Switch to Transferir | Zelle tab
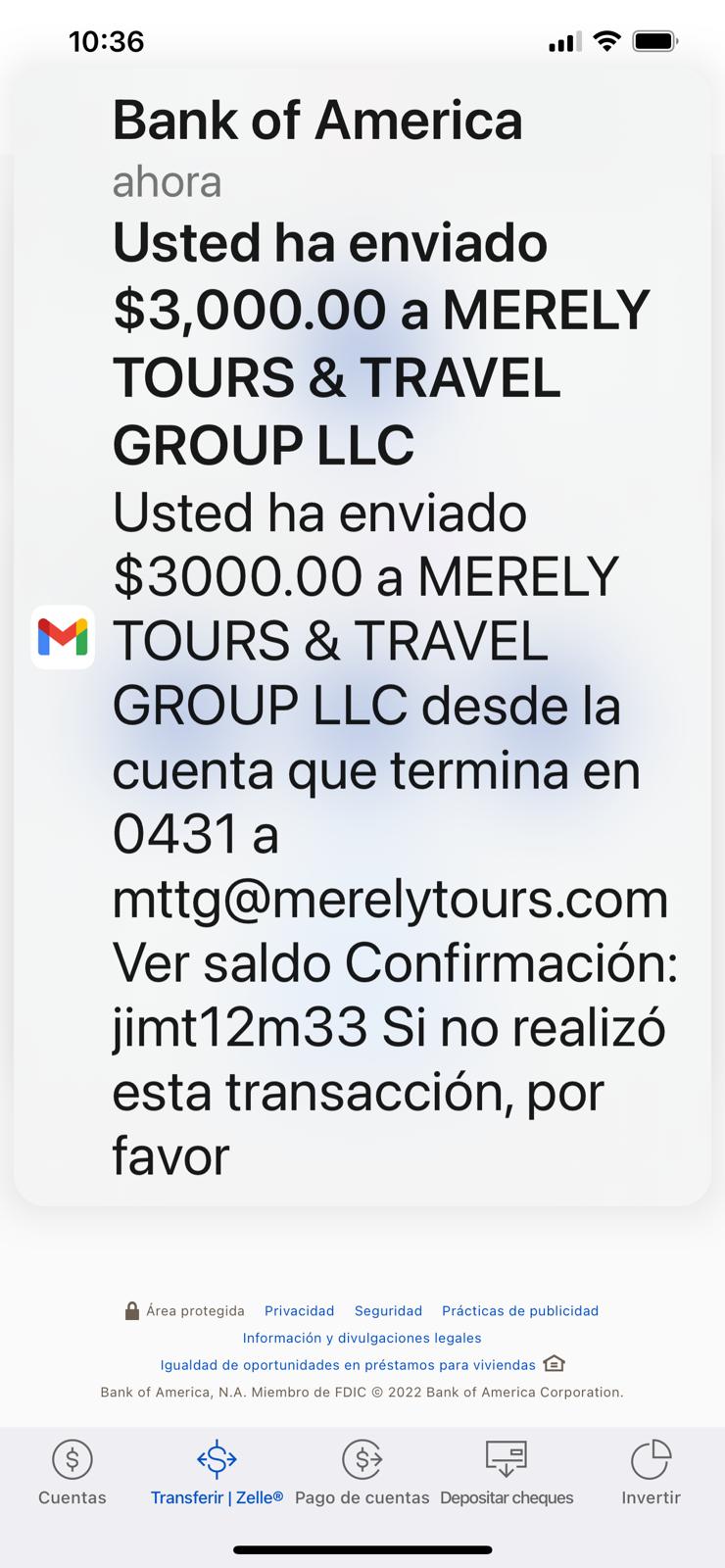Image resolution: width=725 pixels, height=1568 pixels. 217,1473
